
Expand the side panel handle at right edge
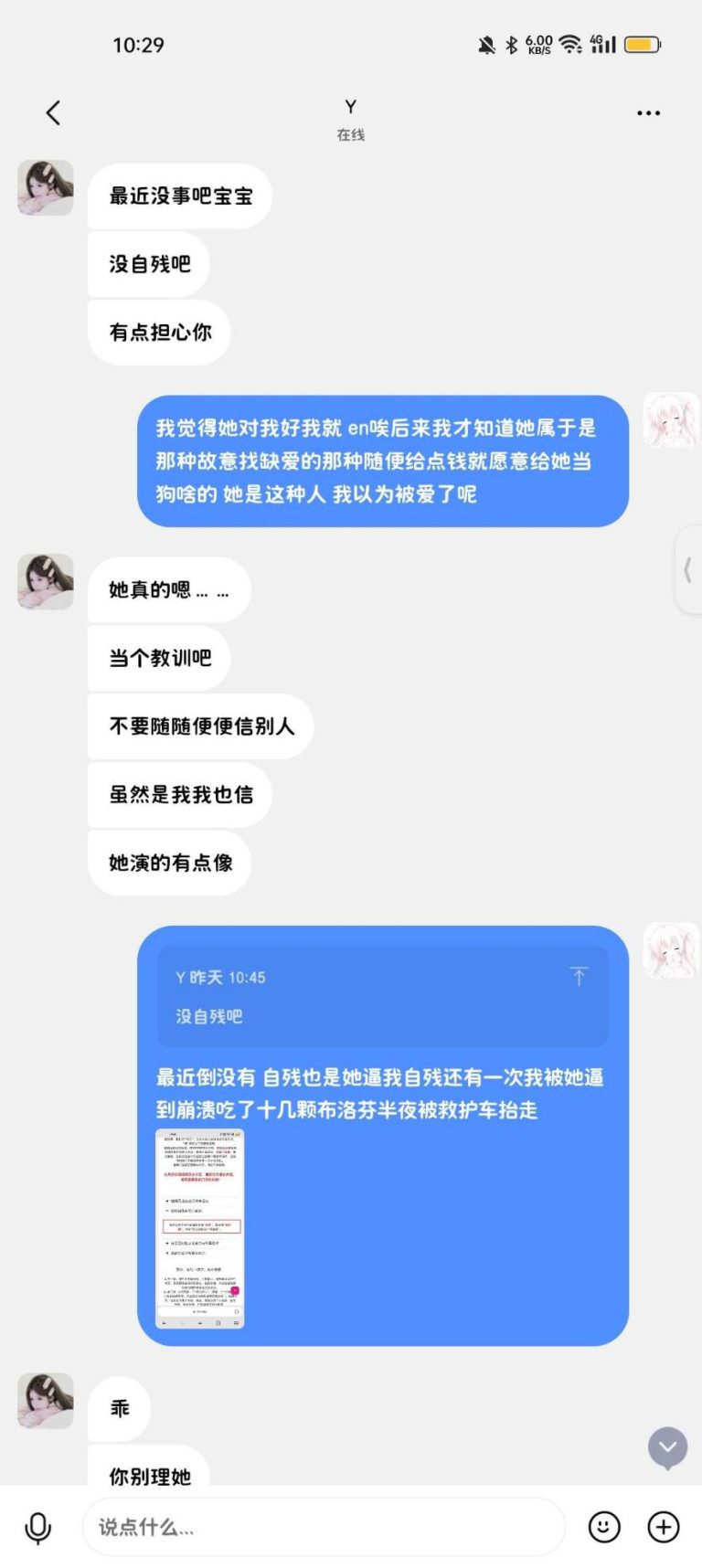[688, 570]
